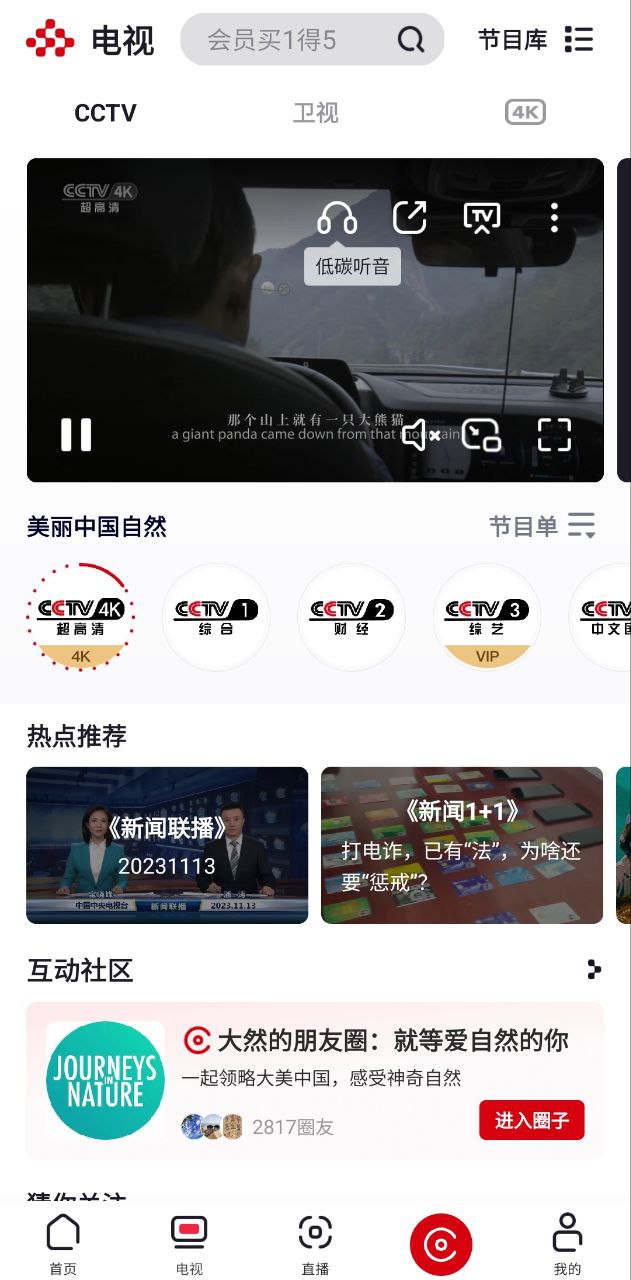This screenshot has height=1280, width=631.
Task: Open the 节目库 program library
Action: tap(535, 40)
